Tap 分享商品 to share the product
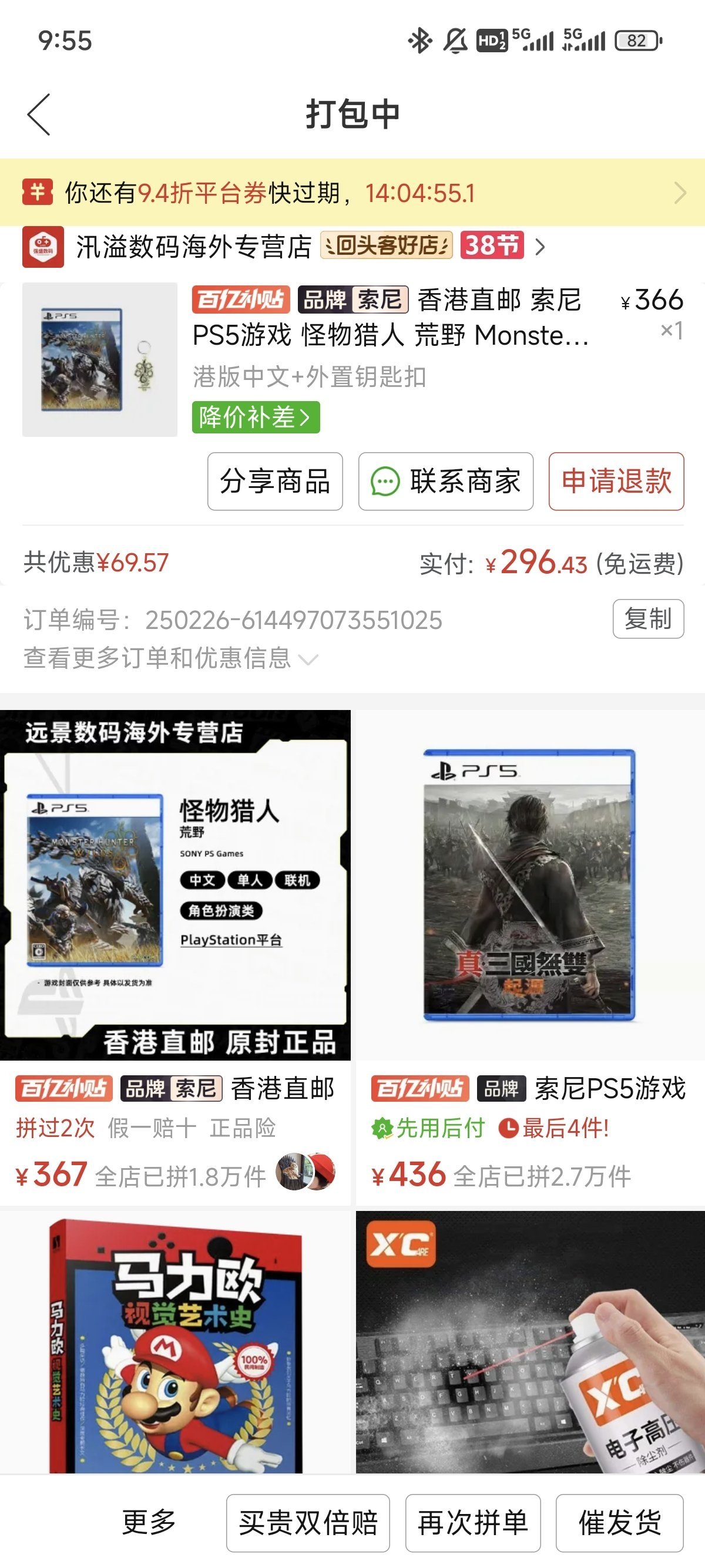 tap(274, 482)
